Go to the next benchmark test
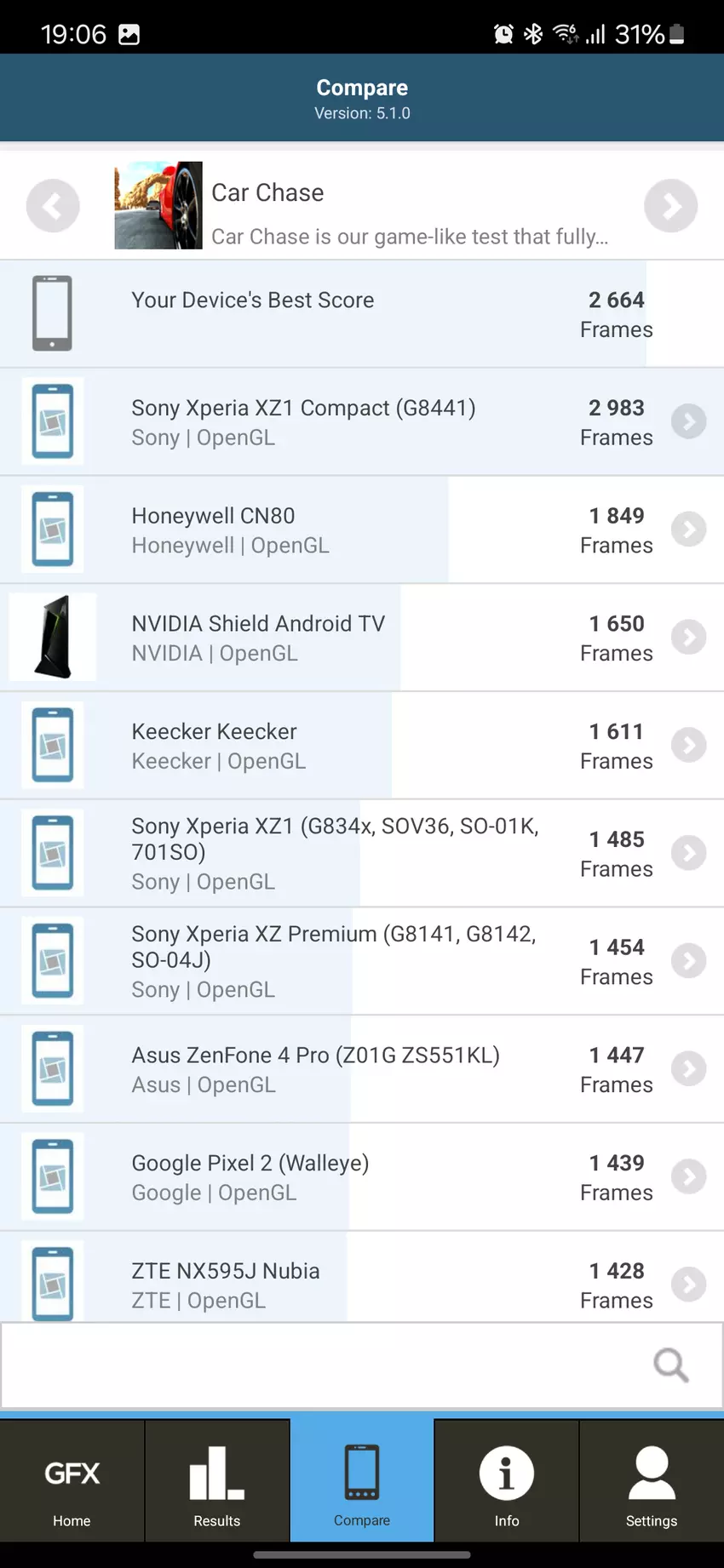This screenshot has width=724, height=1568. [x=670, y=206]
